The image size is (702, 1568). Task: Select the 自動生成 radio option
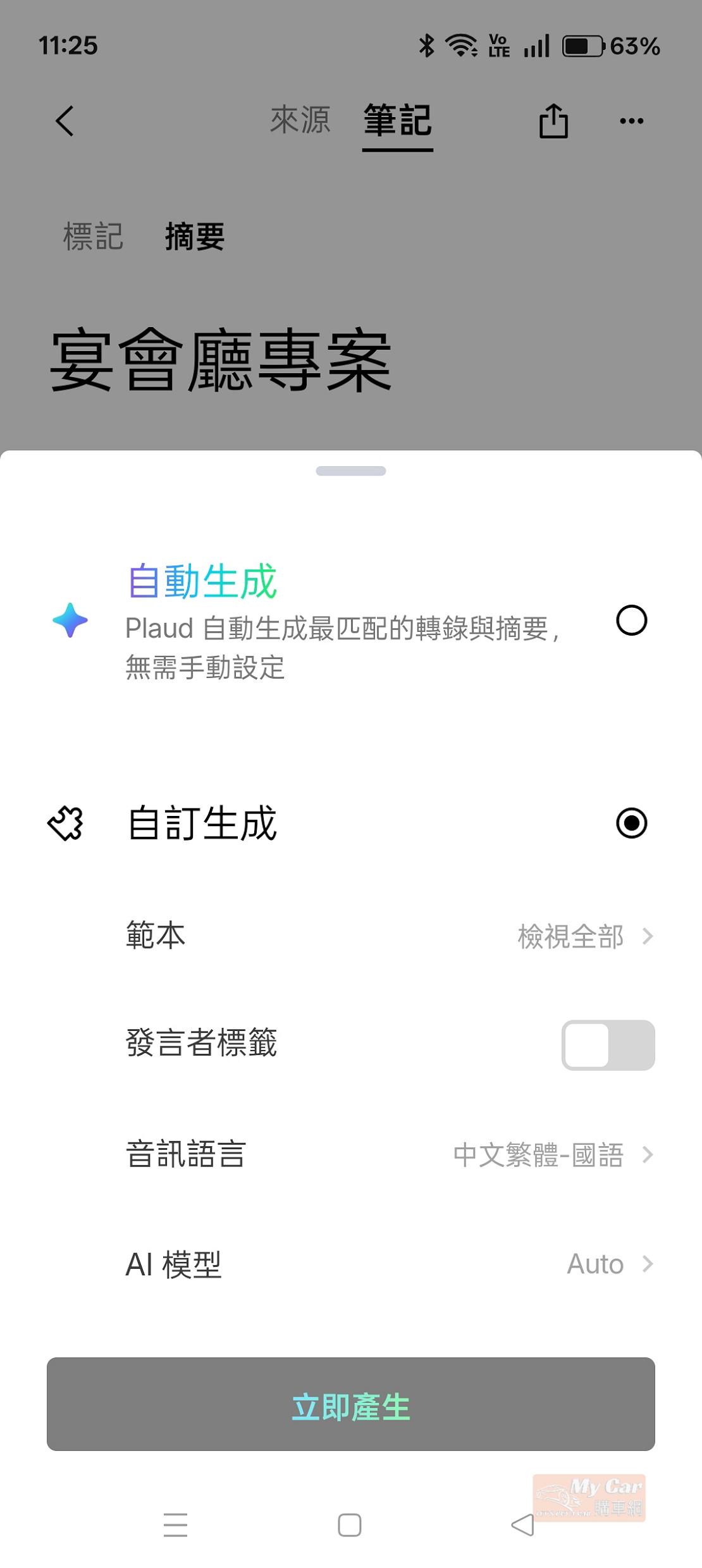631,620
